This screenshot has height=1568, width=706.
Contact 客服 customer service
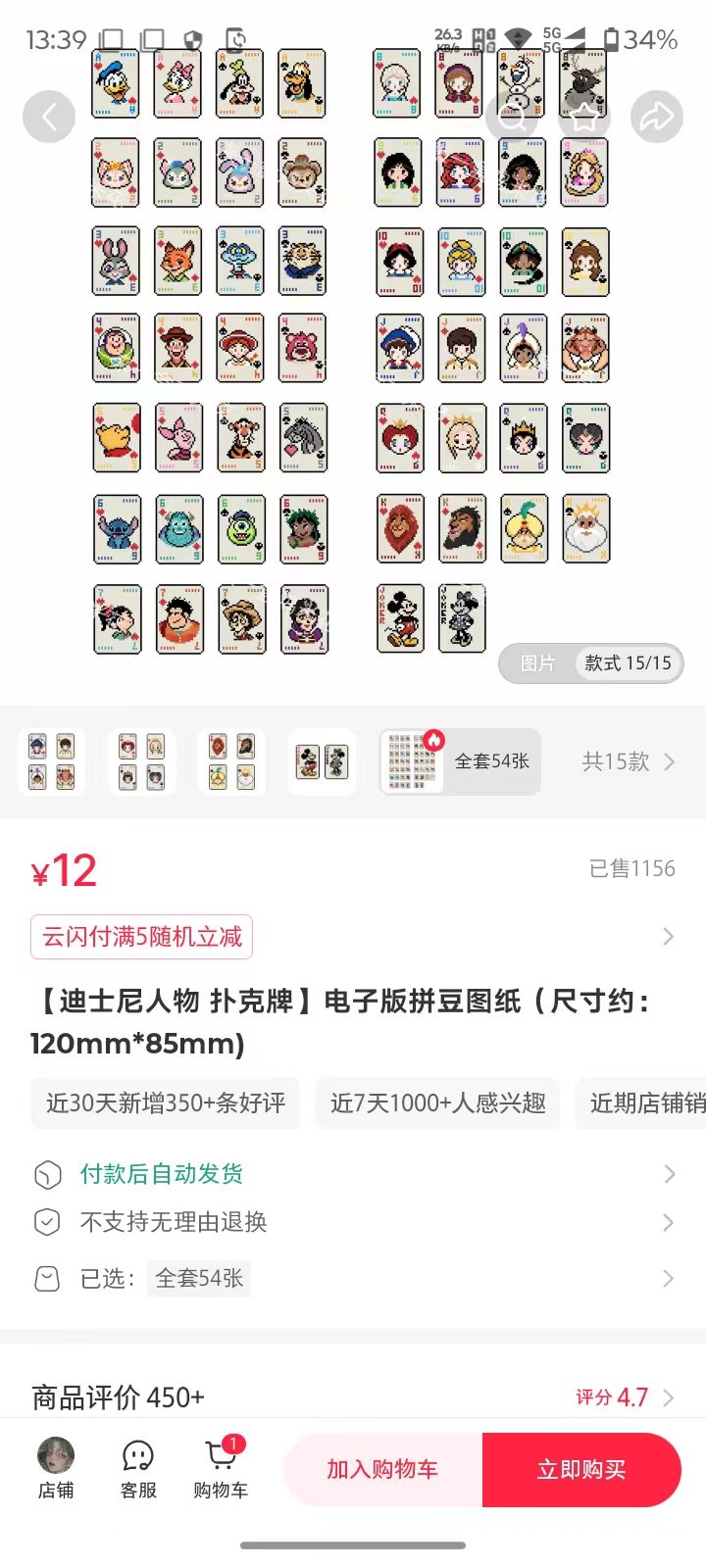click(x=138, y=1469)
